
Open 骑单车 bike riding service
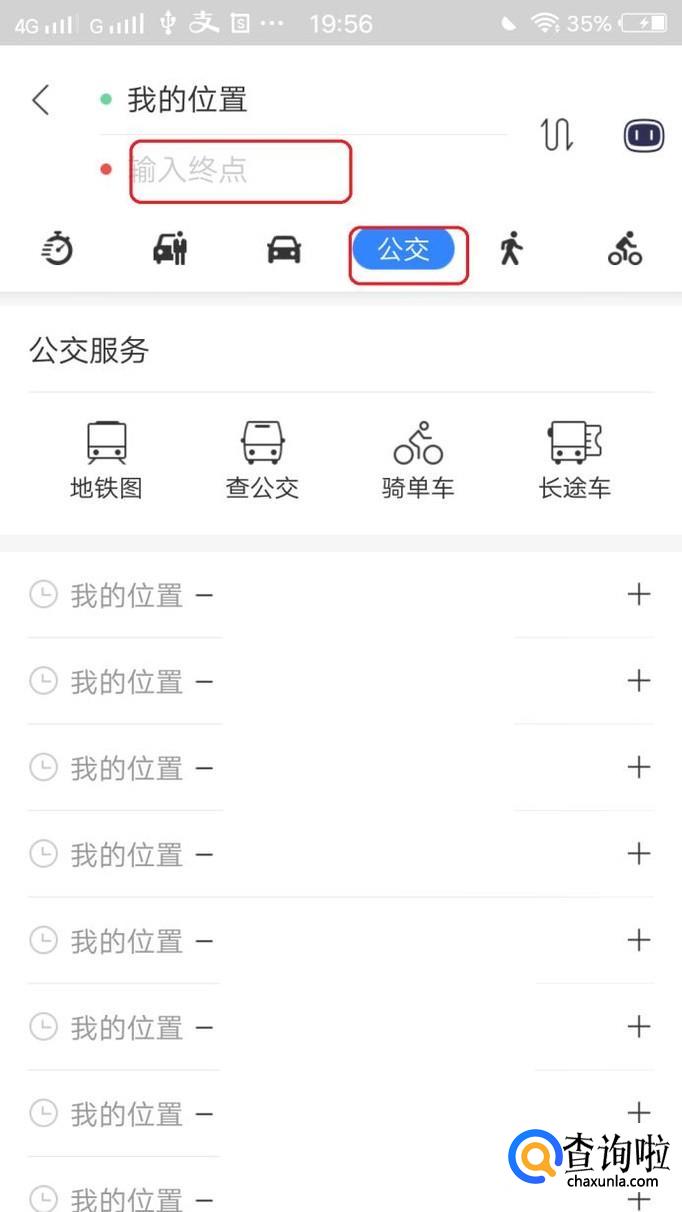click(418, 459)
